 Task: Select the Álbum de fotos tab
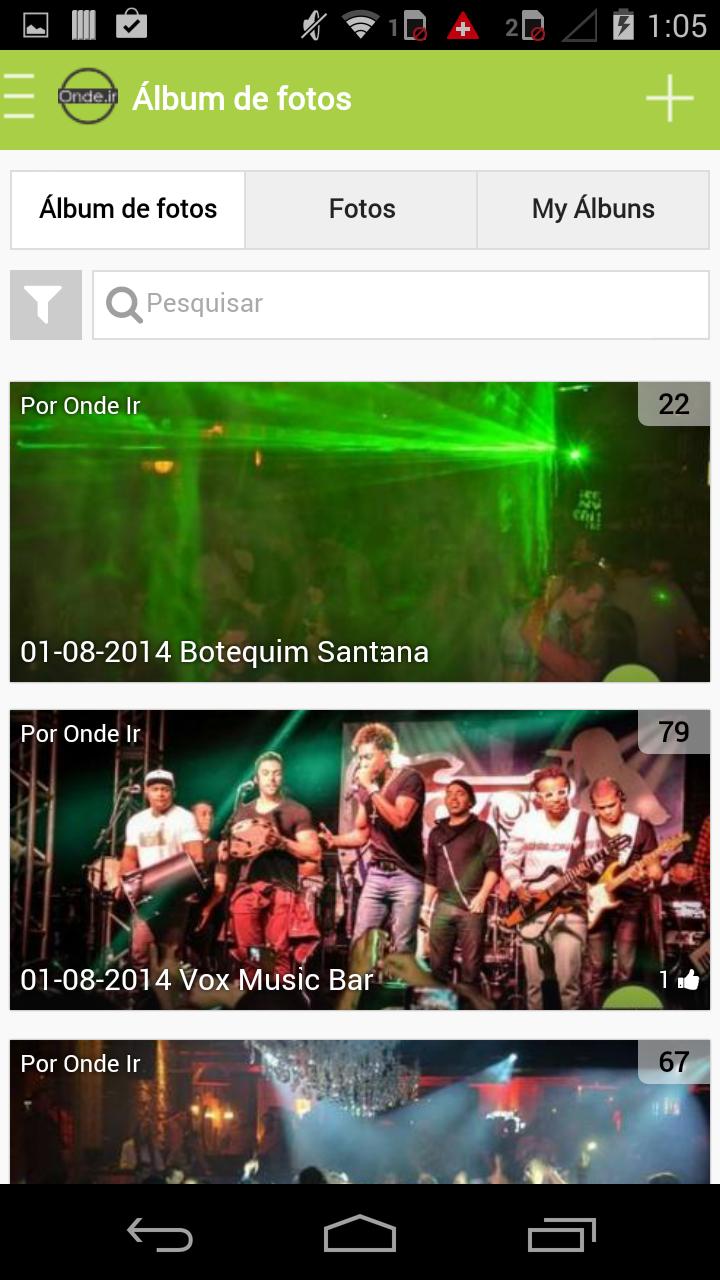pyautogui.click(x=127, y=209)
